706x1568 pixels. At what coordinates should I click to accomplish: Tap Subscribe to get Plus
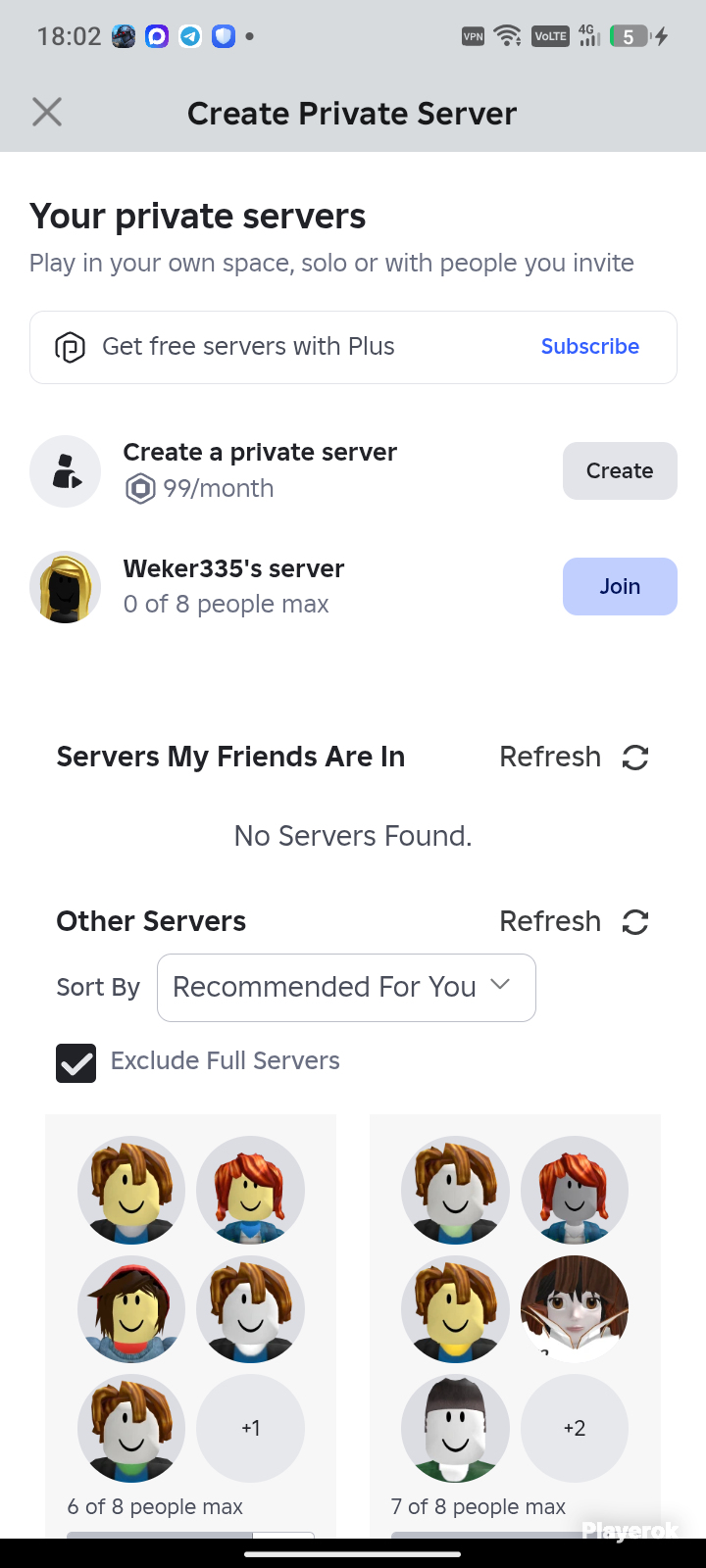coord(590,347)
